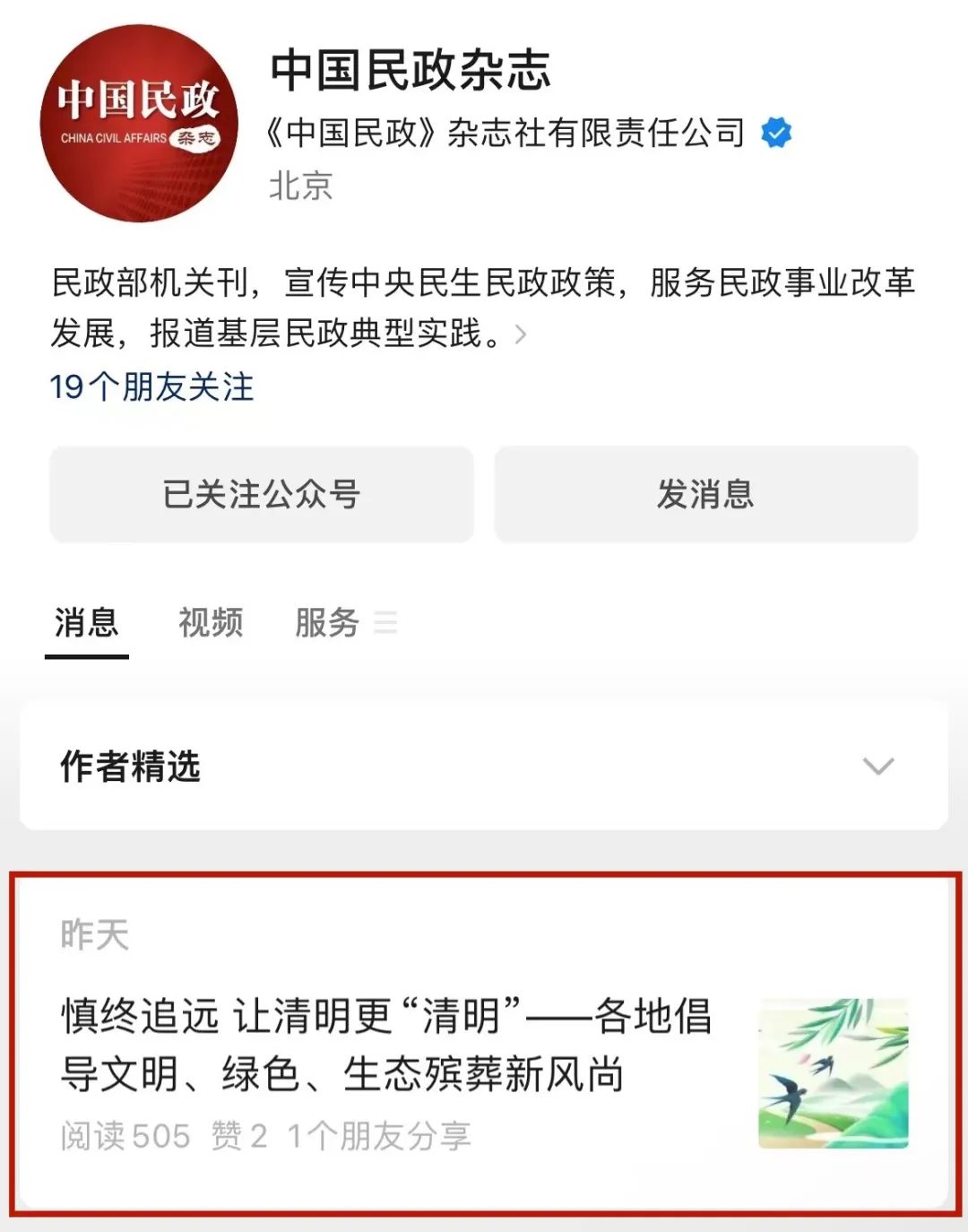Switch to the 服务 tab
Viewport: 968px width, 1232px height.
(326, 622)
